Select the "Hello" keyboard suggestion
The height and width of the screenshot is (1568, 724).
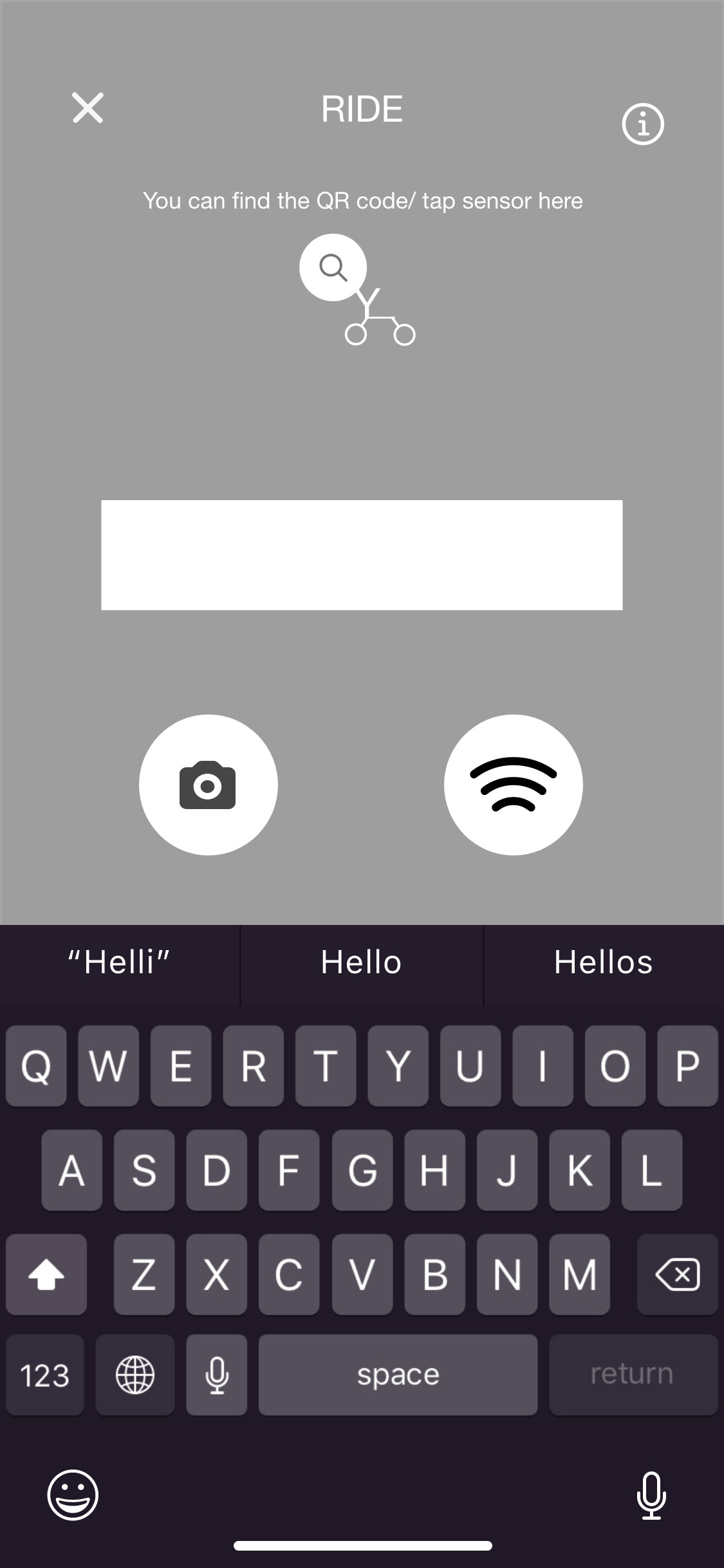click(x=362, y=963)
